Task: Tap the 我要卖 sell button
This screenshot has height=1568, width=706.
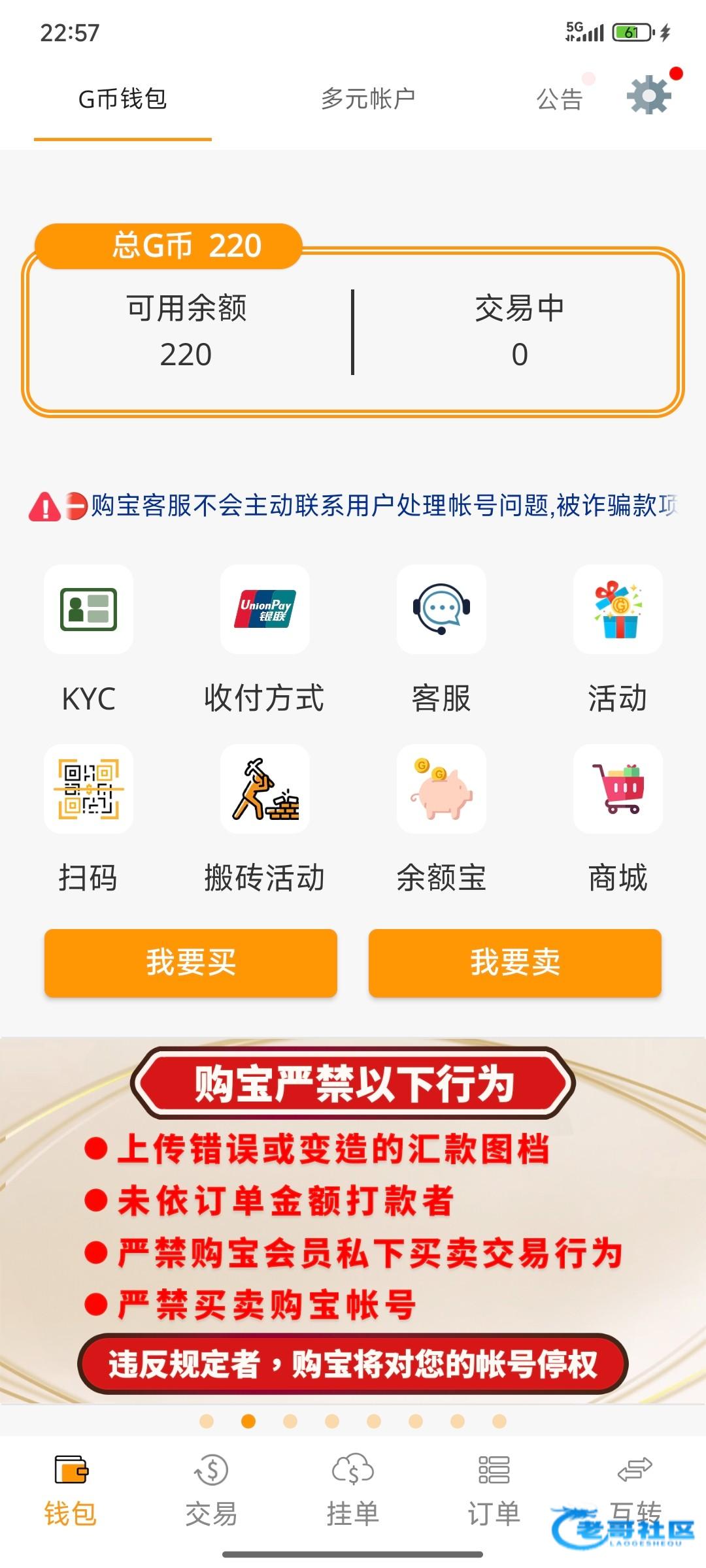Action: click(515, 962)
